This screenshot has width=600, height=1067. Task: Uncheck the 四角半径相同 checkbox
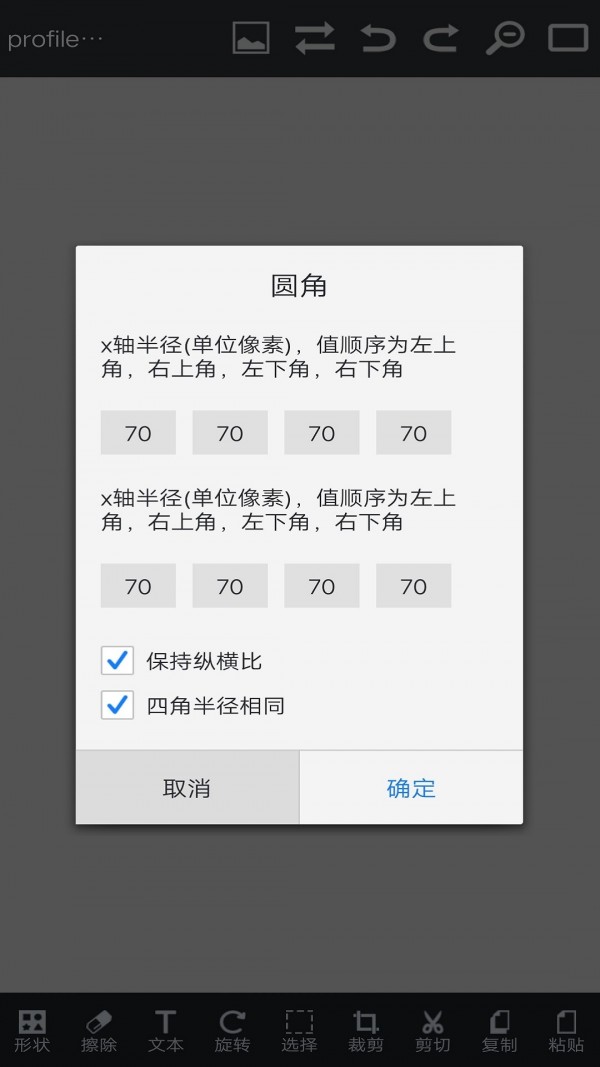tap(118, 705)
